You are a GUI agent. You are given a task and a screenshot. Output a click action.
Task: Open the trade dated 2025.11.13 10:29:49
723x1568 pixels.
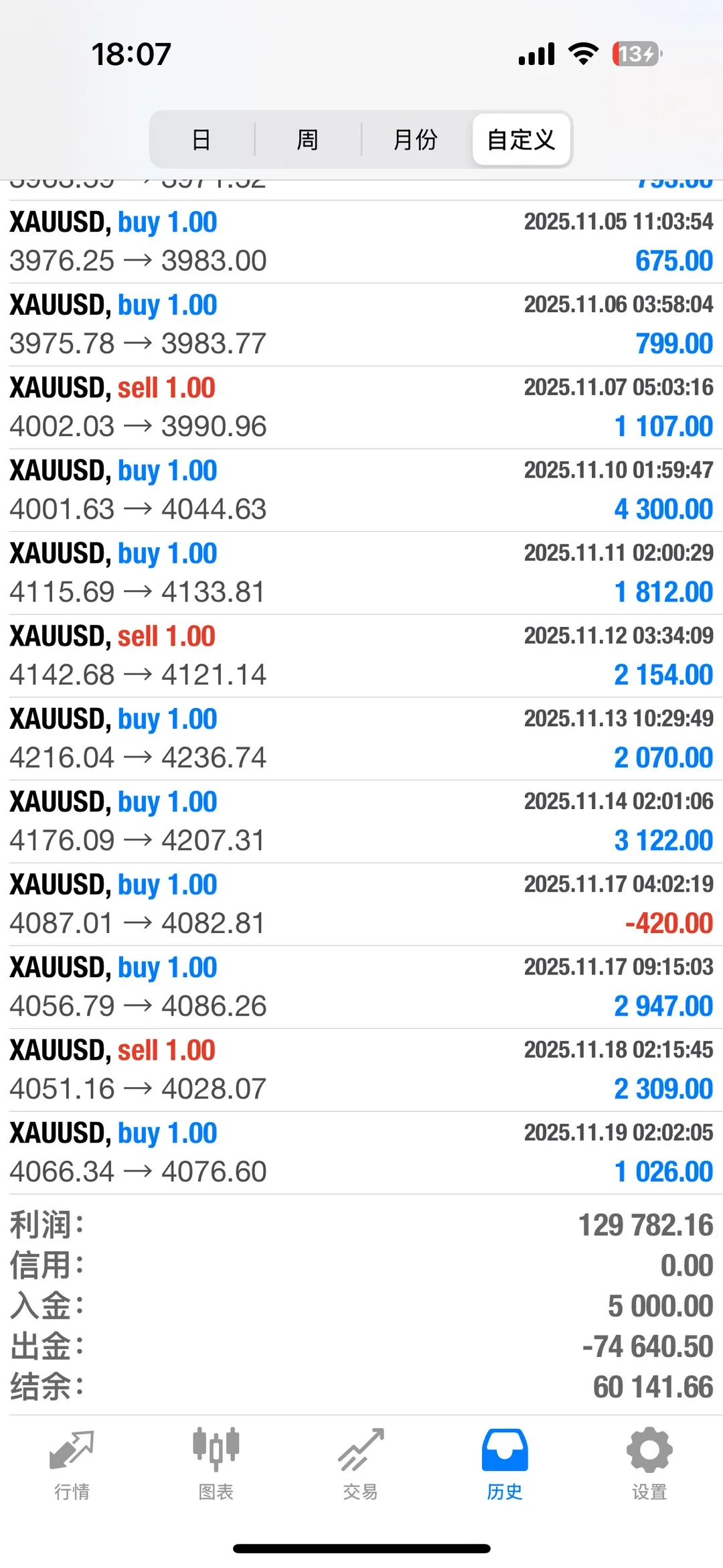(361, 739)
